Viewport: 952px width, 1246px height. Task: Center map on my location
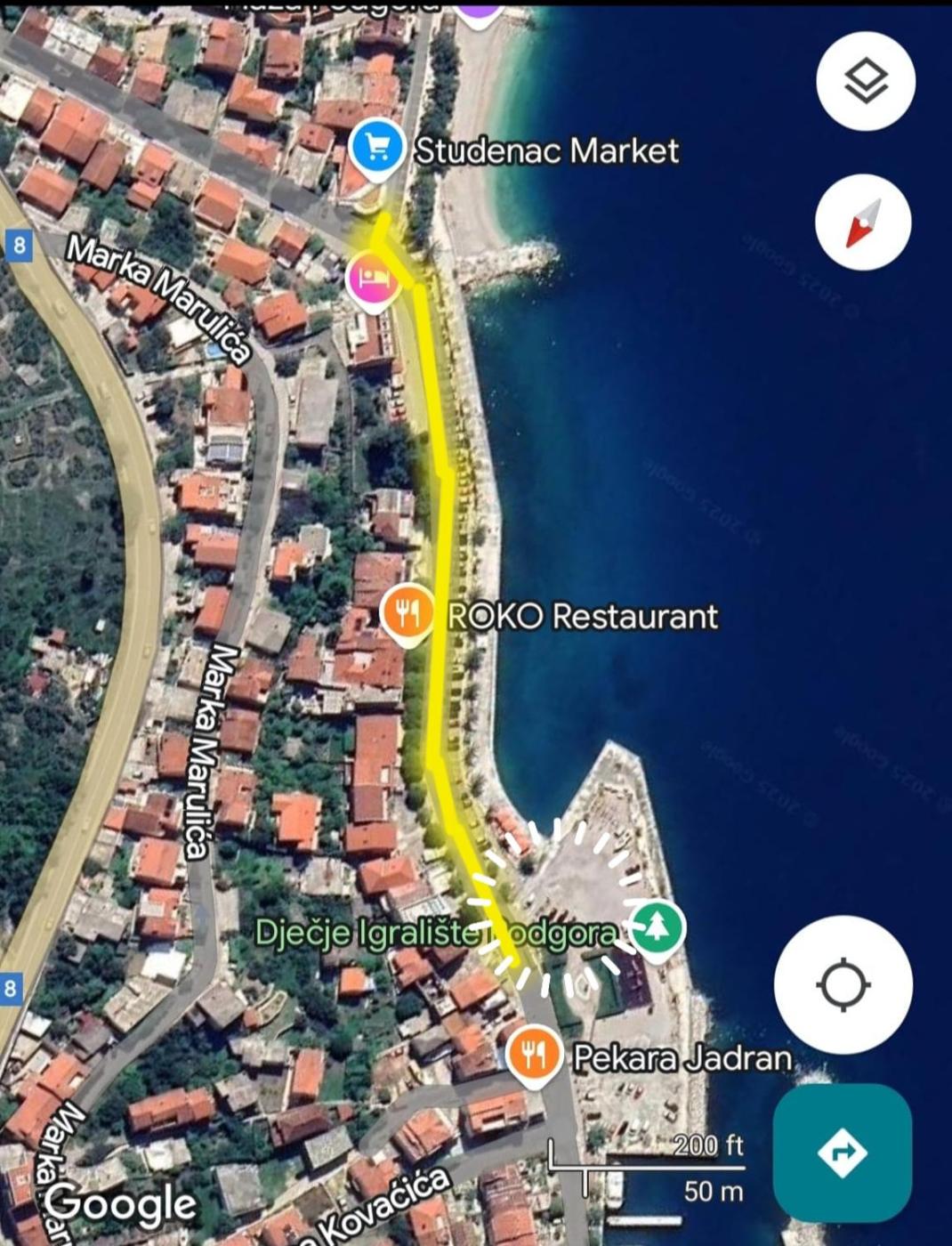(x=843, y=984)
